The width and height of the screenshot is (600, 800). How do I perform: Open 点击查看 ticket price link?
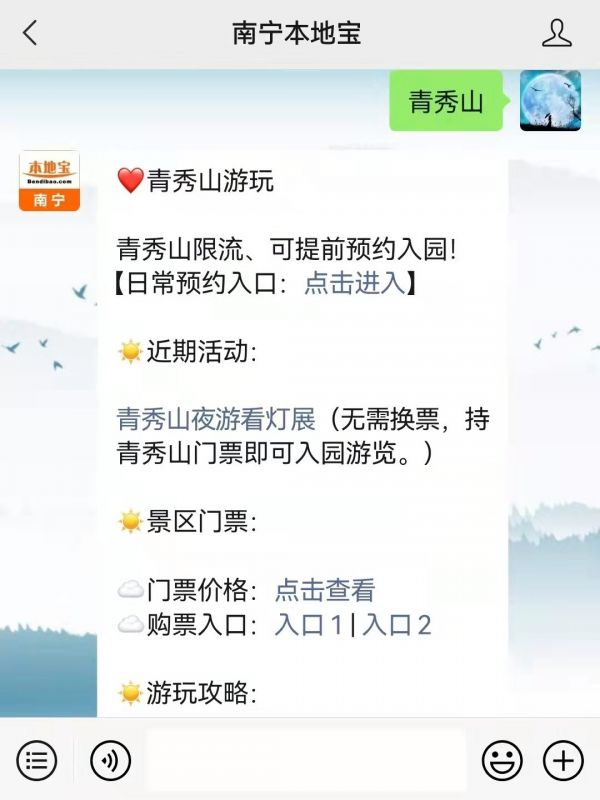[325, 590]
